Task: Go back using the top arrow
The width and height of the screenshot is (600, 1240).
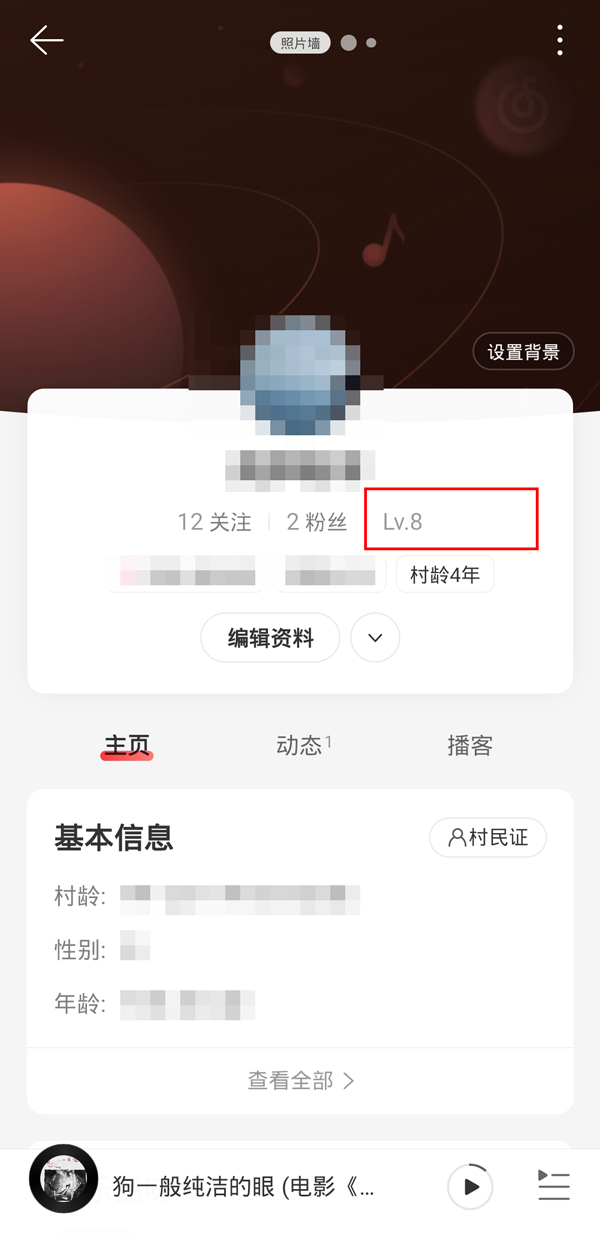Action: [46, 40]
